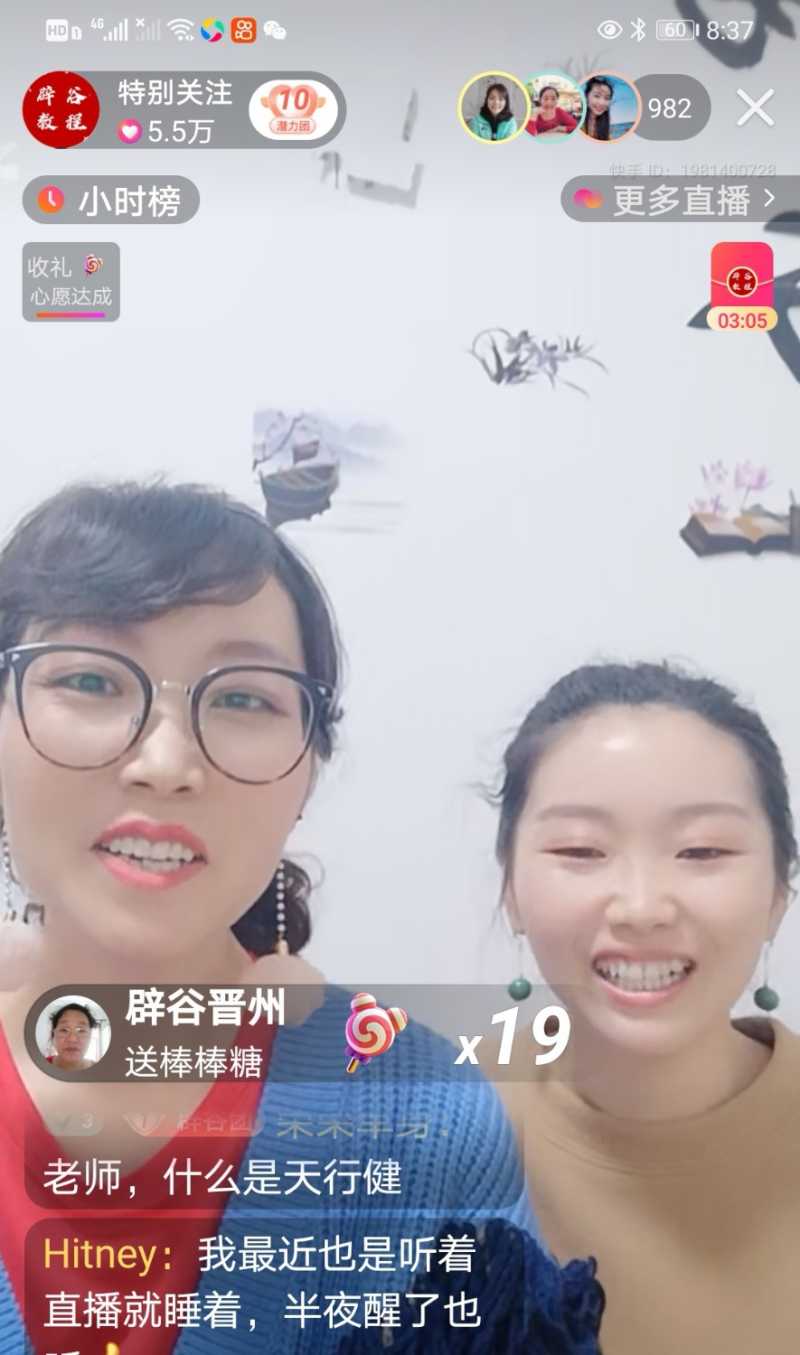Close the live stream
This screenshot has height=1355, width=800.
[x=755, y=108]
